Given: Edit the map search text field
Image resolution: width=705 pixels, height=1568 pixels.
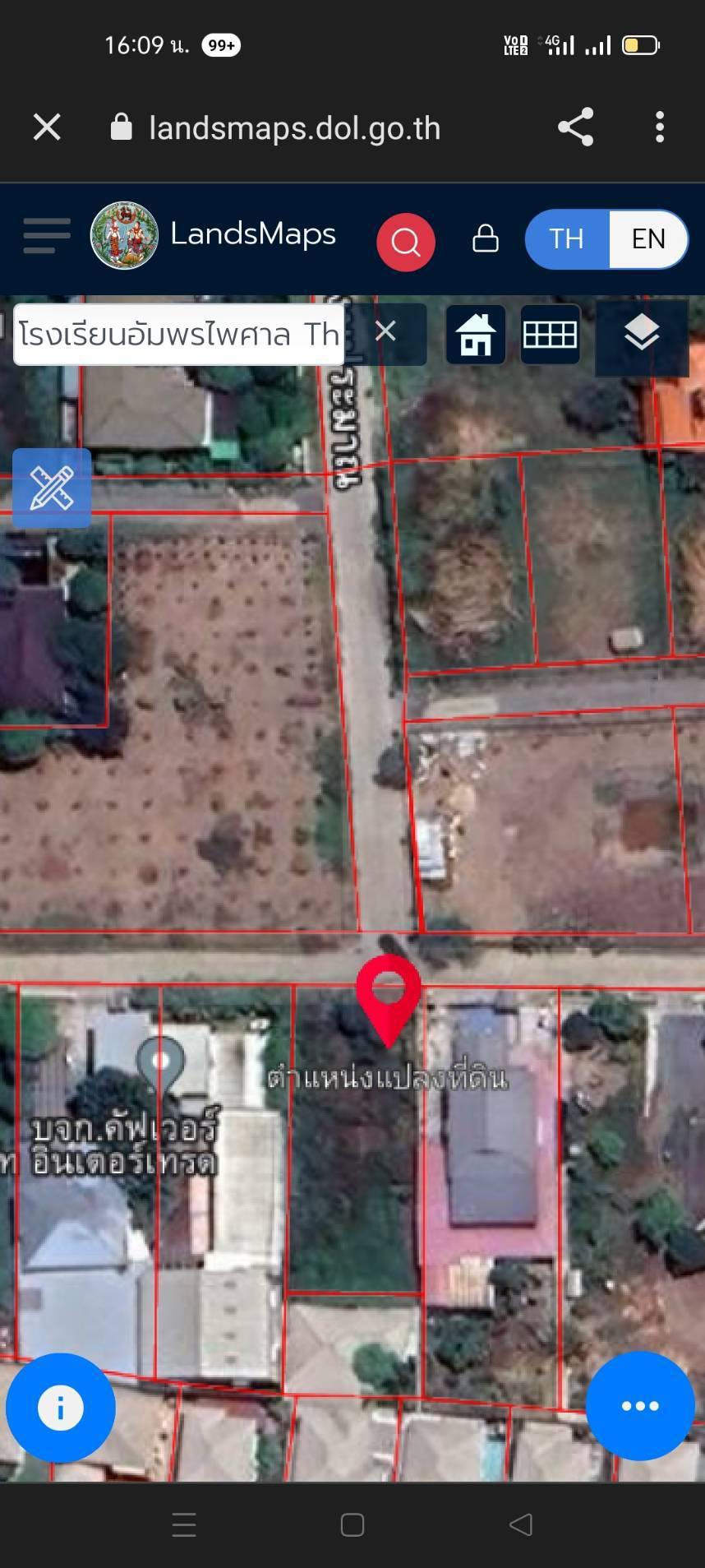Looking at the screenshot, I should coord(178,335).
